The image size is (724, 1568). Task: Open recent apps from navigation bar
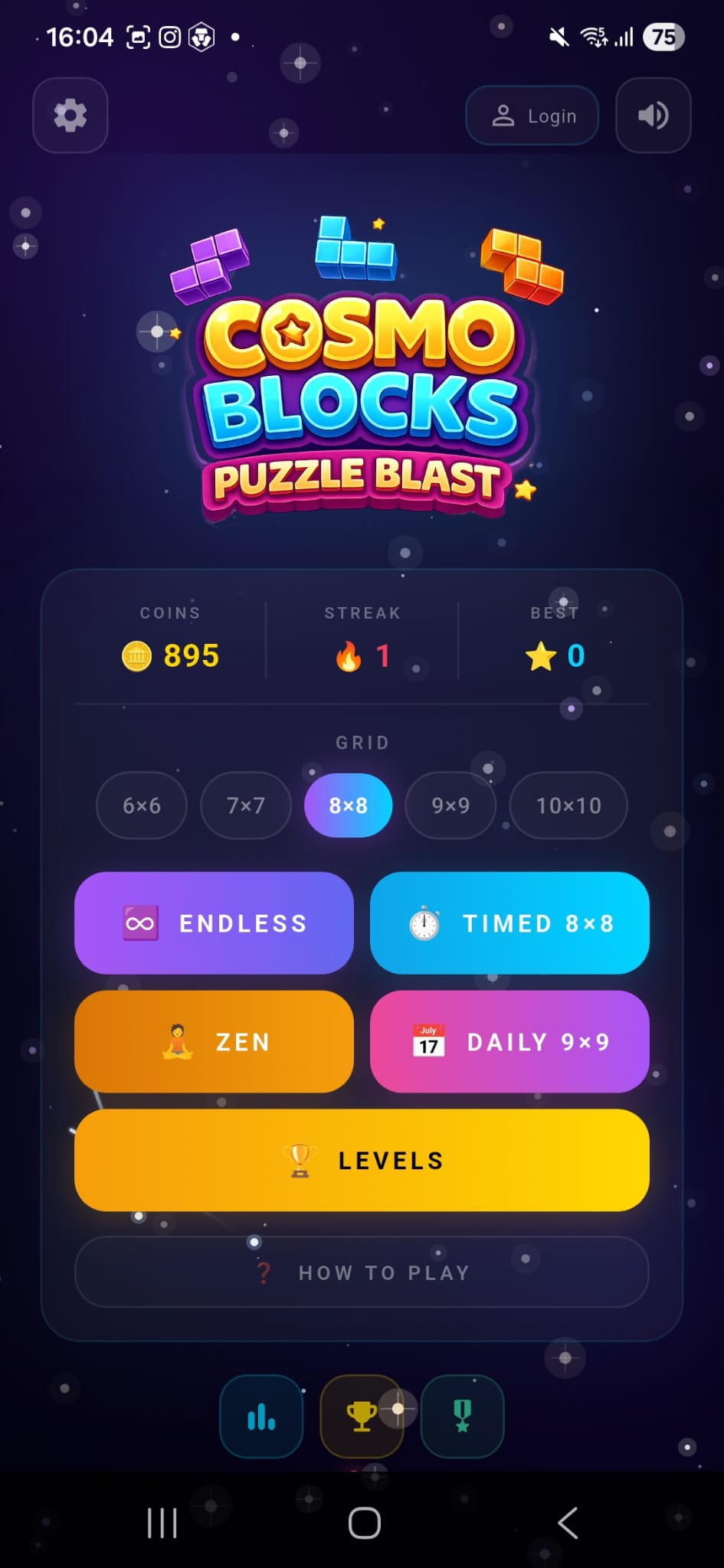tap(162, 1523)
